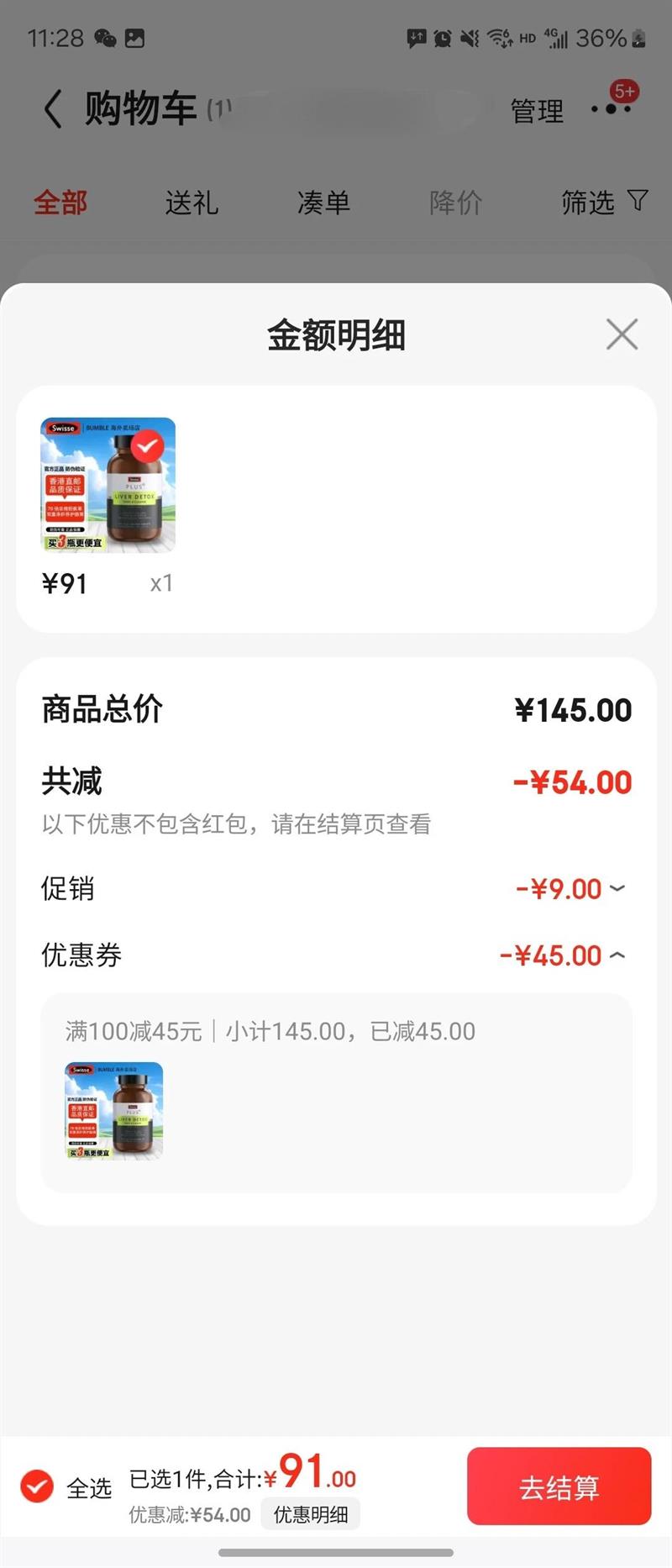This screenshot has width=672, height=1568.
Task: Open the 筛选 filter
Action: [604, 203]
